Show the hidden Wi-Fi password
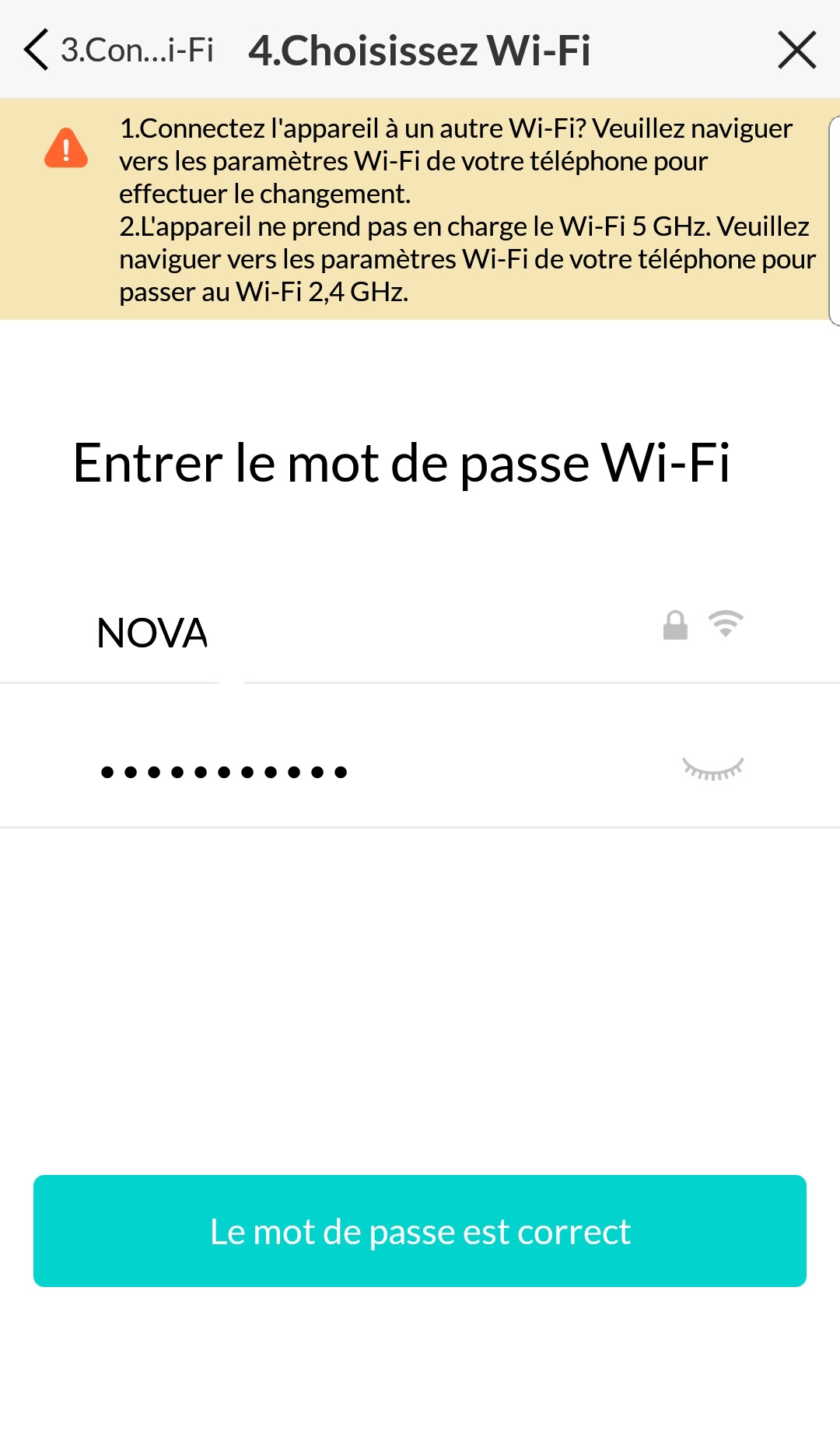840x1438 pixels. click(x=712, y=769)
